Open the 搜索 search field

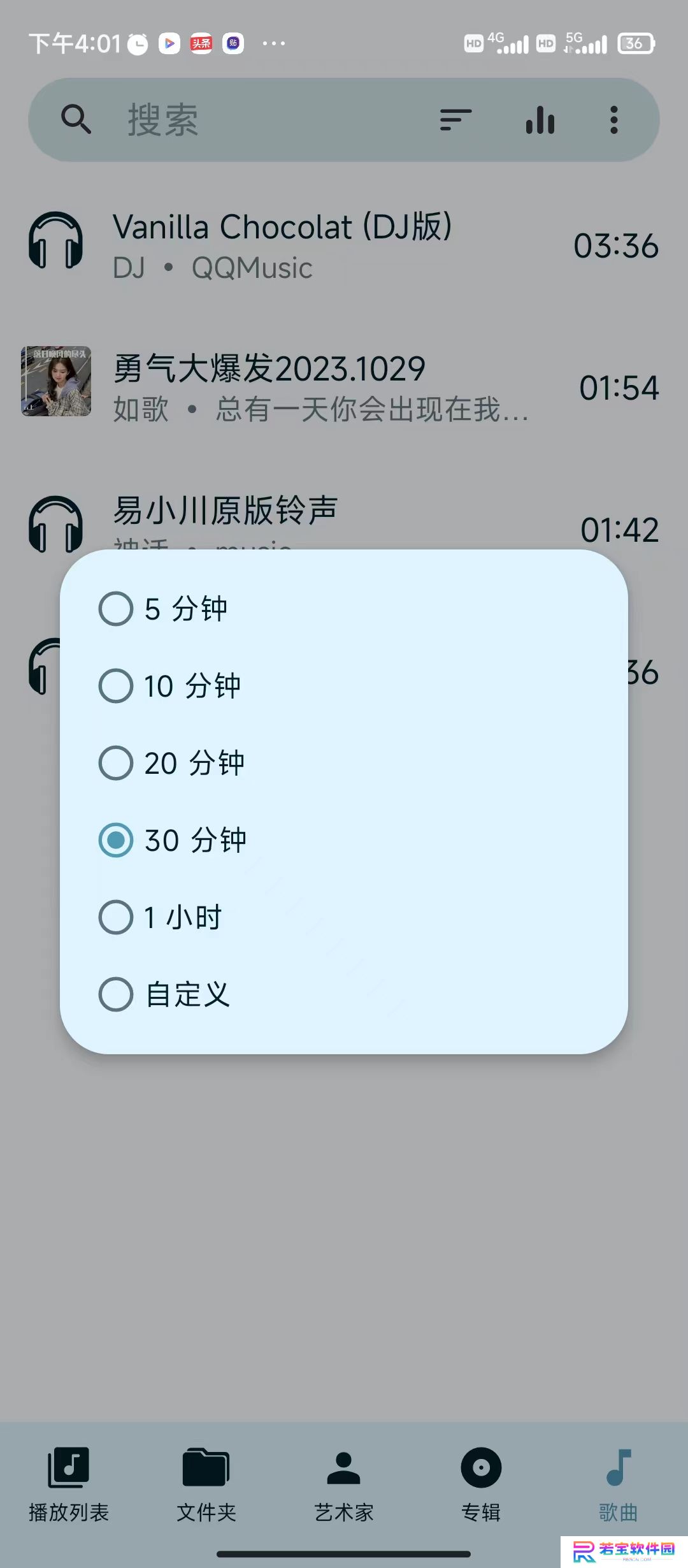255,120
